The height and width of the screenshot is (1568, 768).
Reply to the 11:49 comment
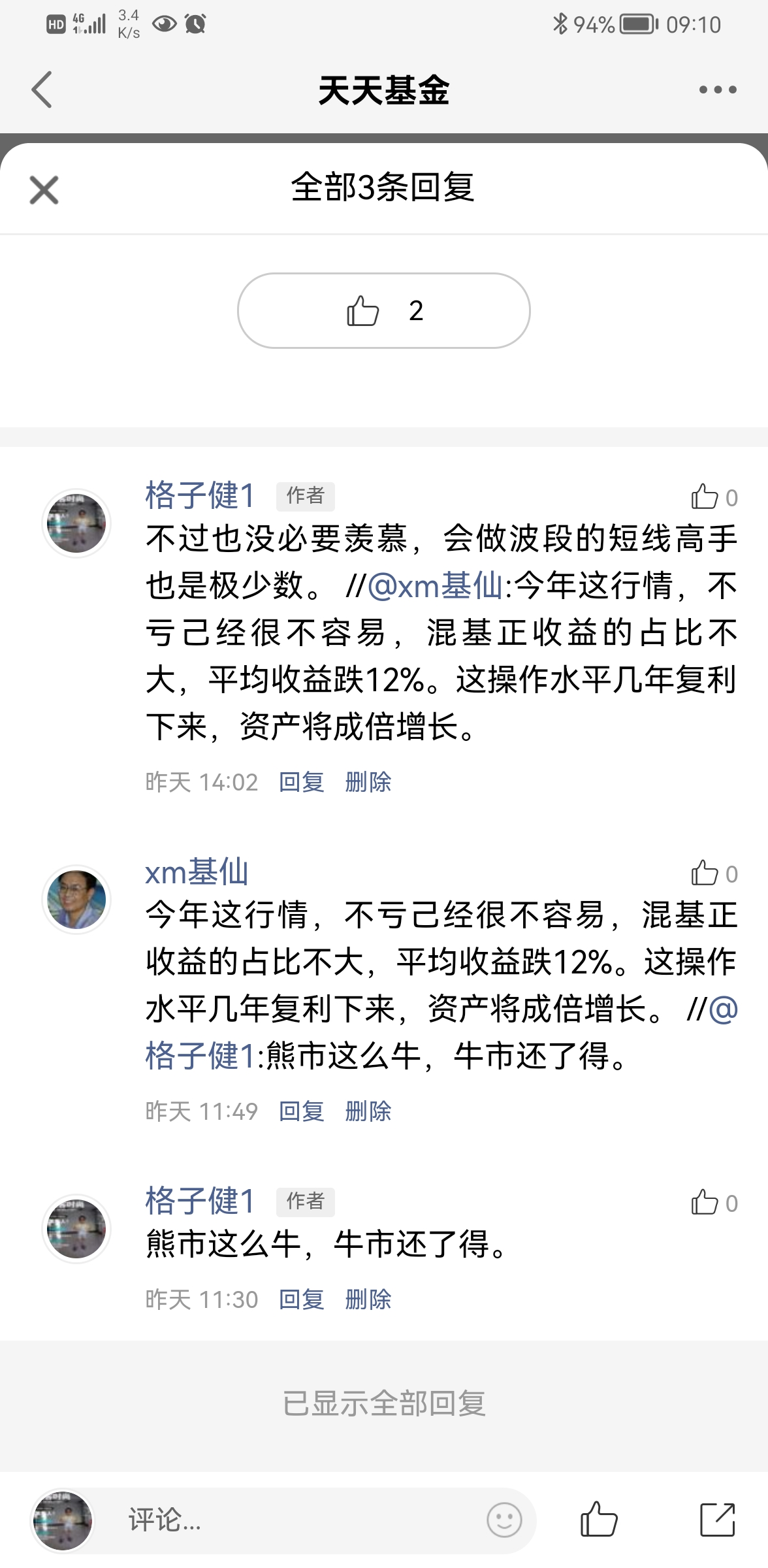click(302, 1111)
